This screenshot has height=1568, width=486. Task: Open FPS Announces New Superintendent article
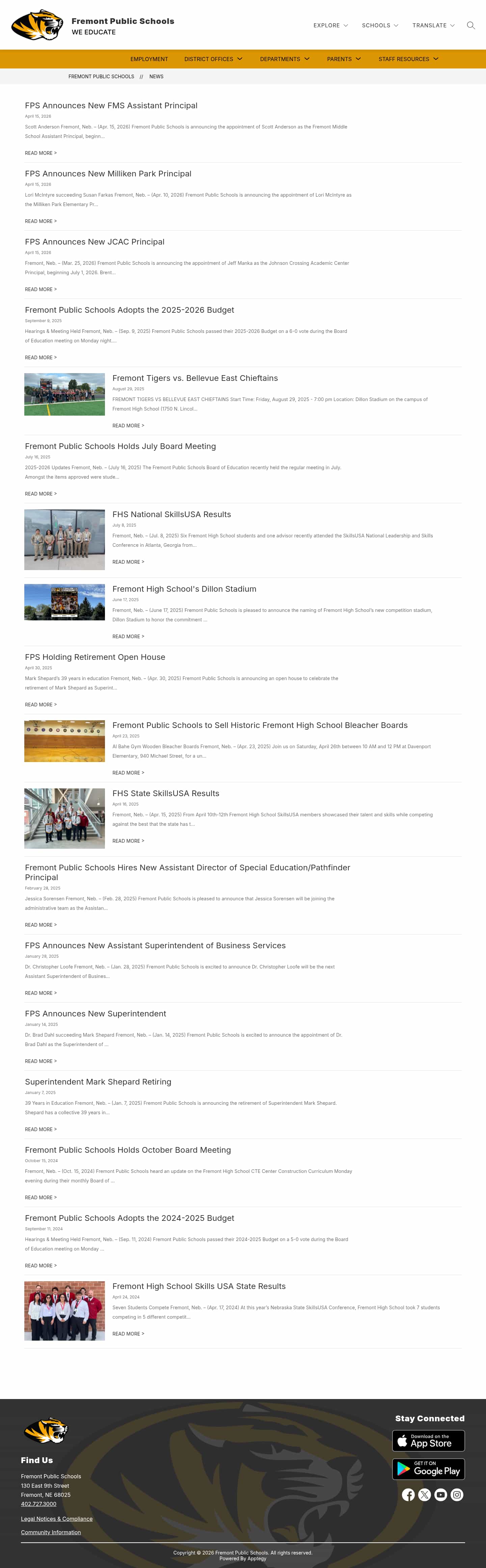click(96, 1013)
